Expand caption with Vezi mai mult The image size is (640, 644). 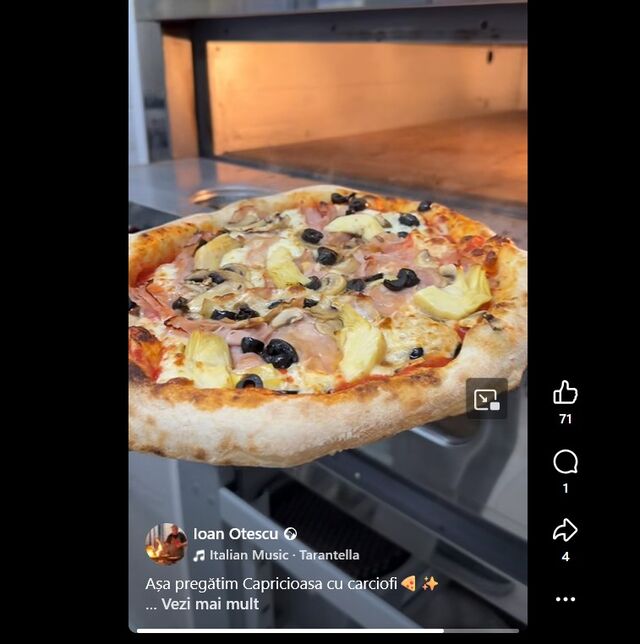coord(210,604)
